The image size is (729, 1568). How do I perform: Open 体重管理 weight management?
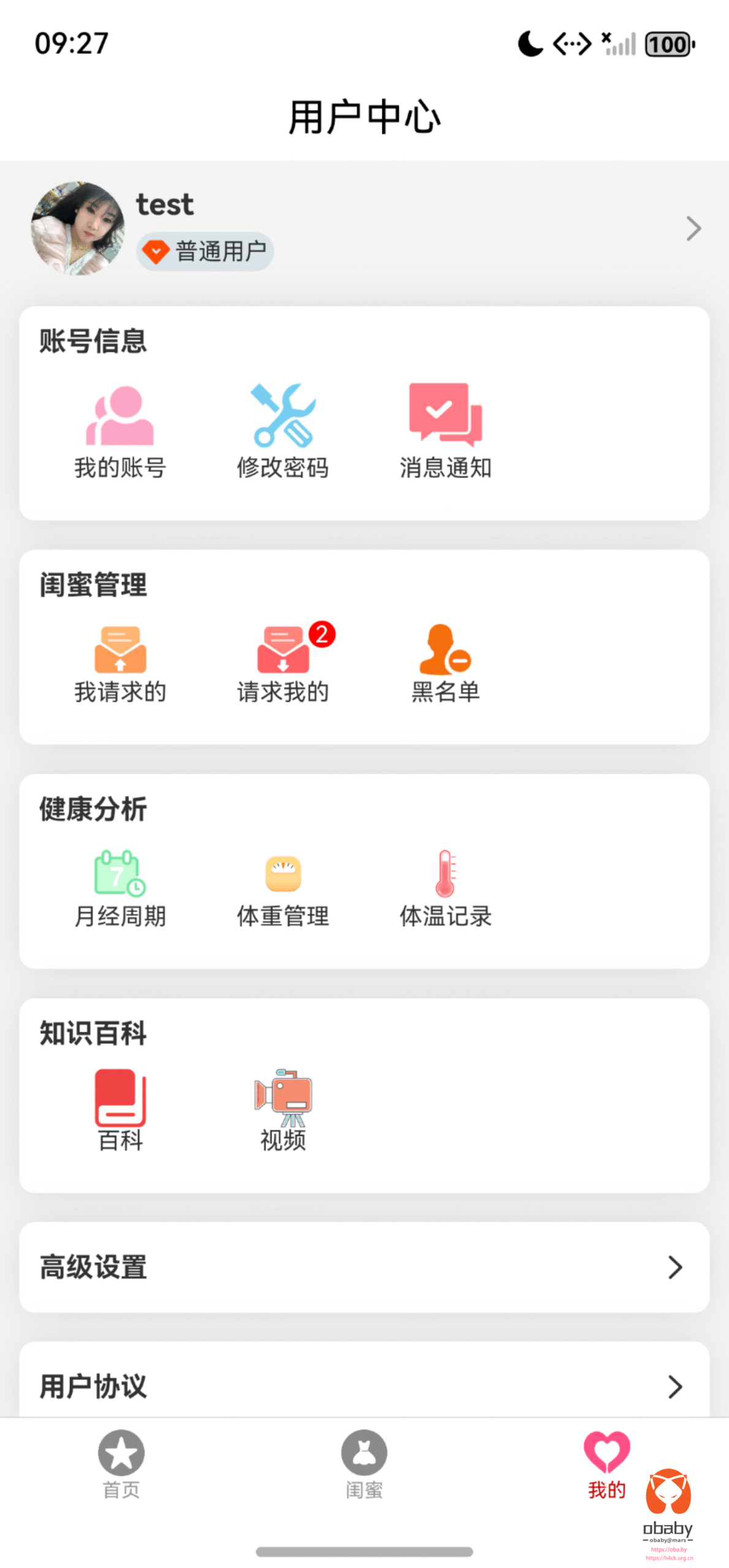[x=283, y=888]
